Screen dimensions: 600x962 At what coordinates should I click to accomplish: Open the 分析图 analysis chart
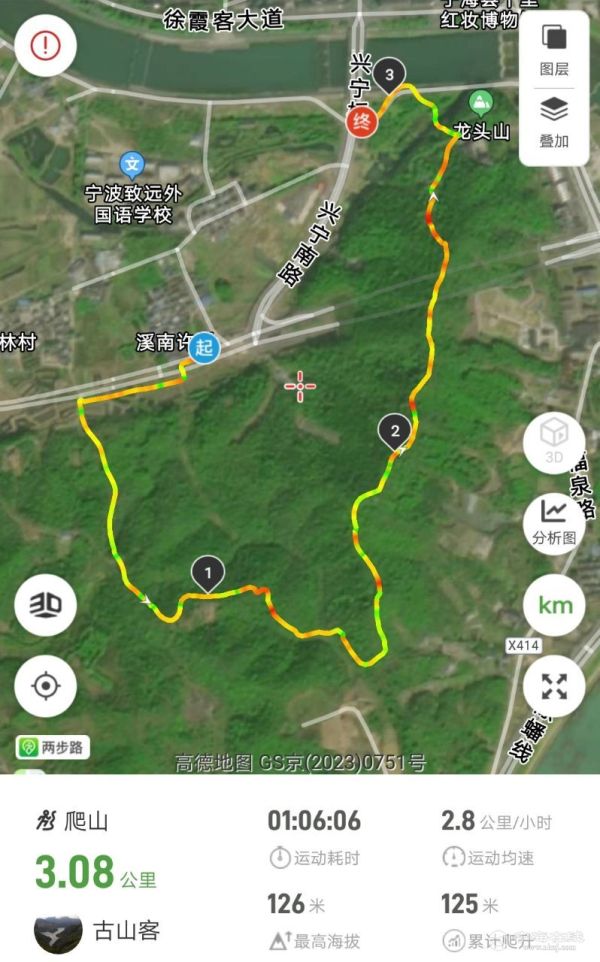pyautogui.click(x=554, y=521)
